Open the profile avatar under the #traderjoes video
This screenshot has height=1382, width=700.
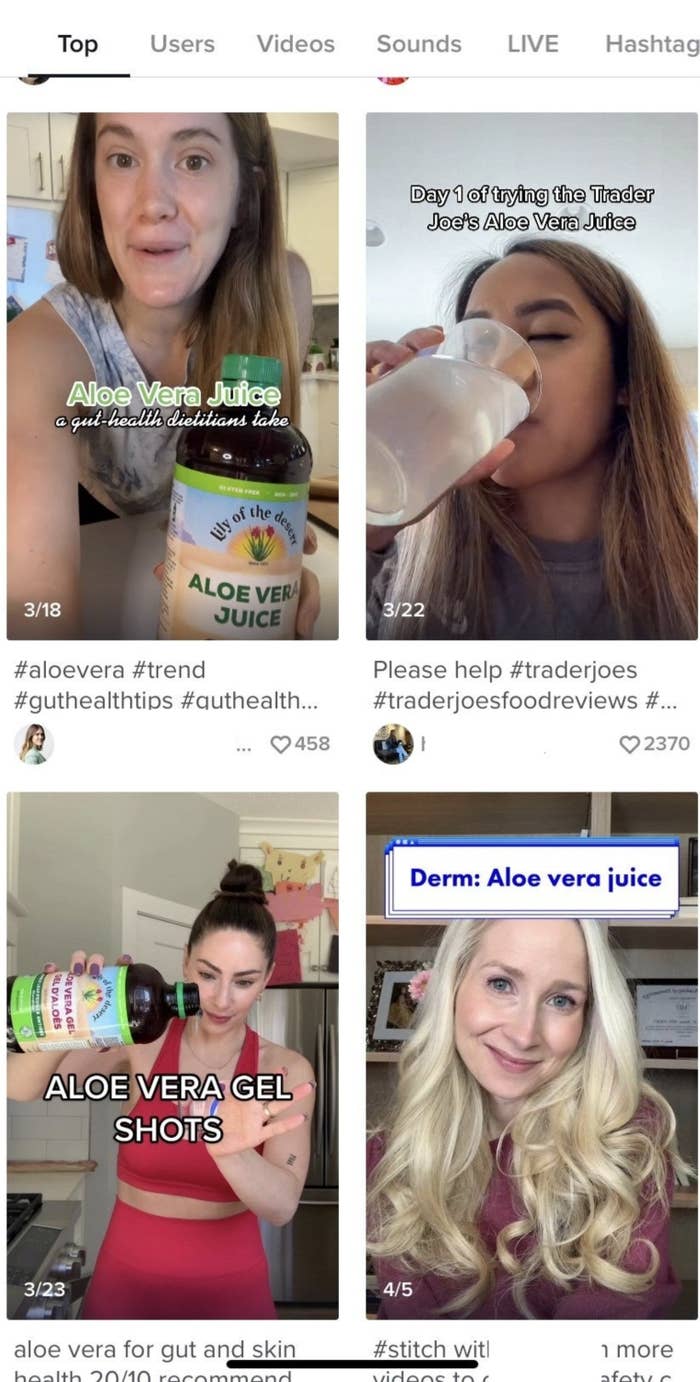(393, 744)
